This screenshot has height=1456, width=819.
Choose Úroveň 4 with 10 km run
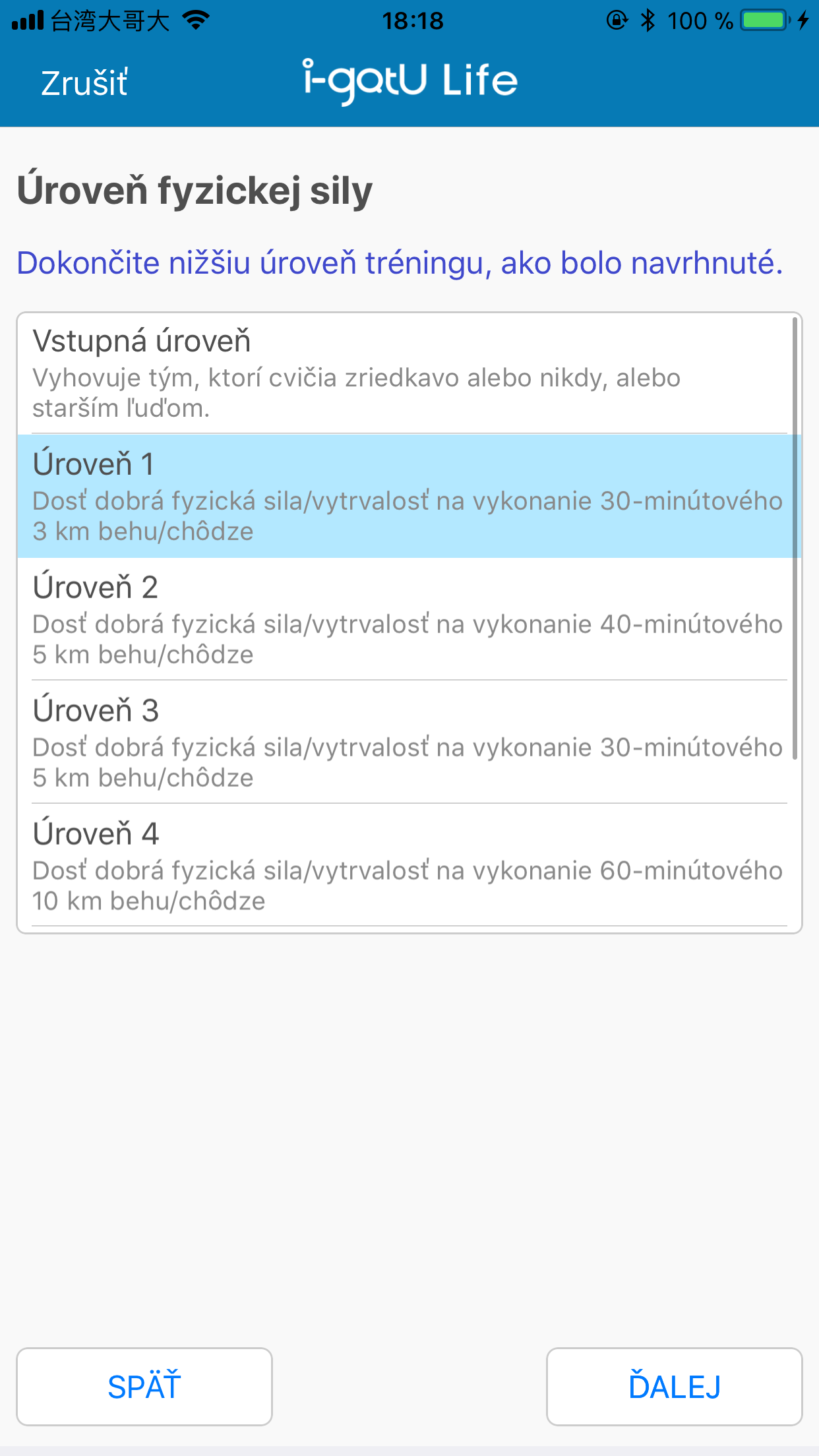[x=409, y=865]
